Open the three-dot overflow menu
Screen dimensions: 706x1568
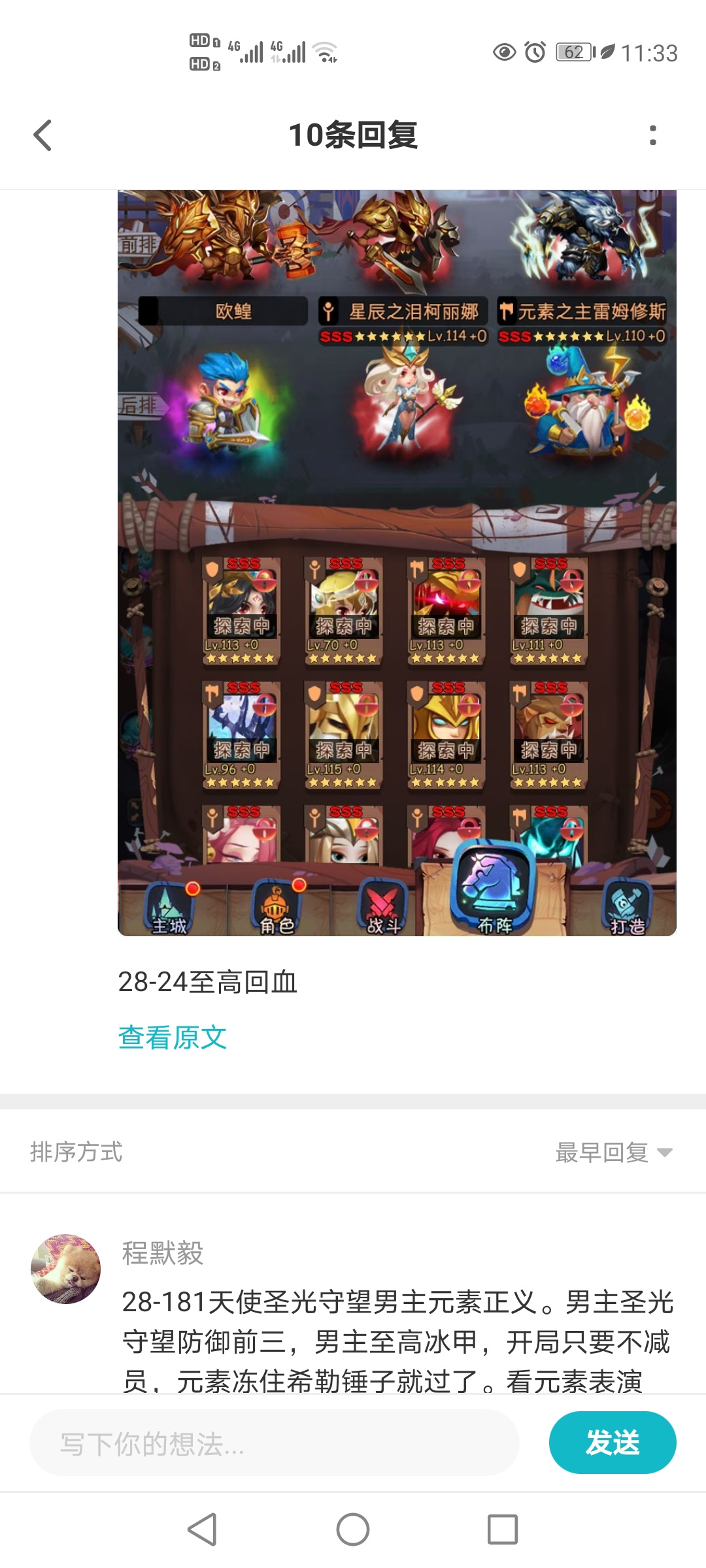click(x=652, y=135)
